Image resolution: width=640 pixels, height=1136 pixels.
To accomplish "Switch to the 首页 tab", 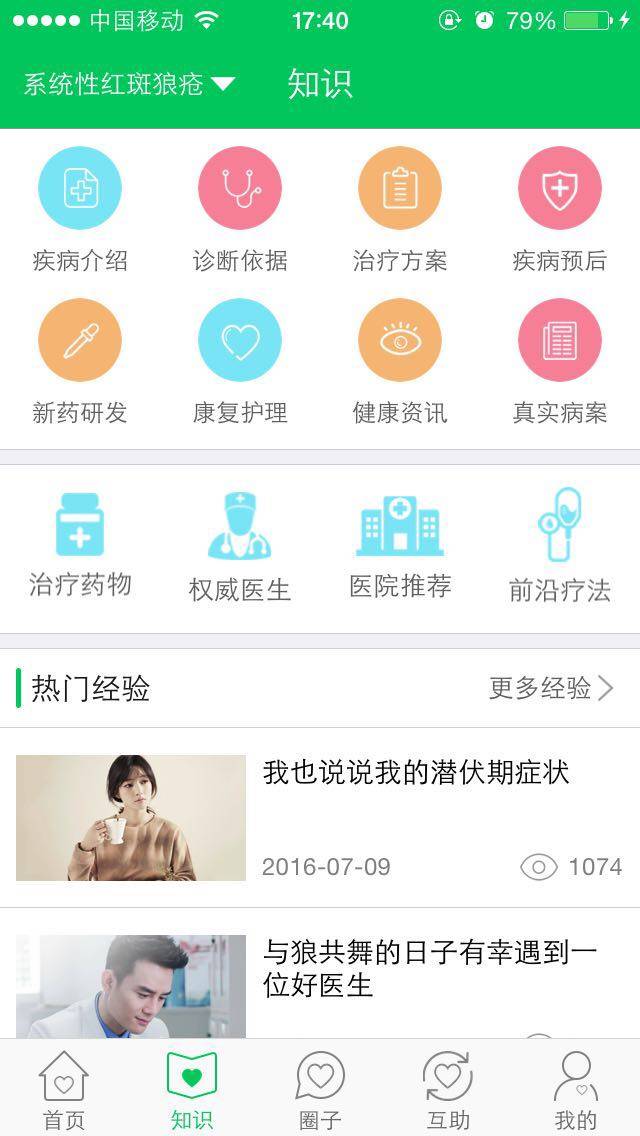I will (64, 1090).
